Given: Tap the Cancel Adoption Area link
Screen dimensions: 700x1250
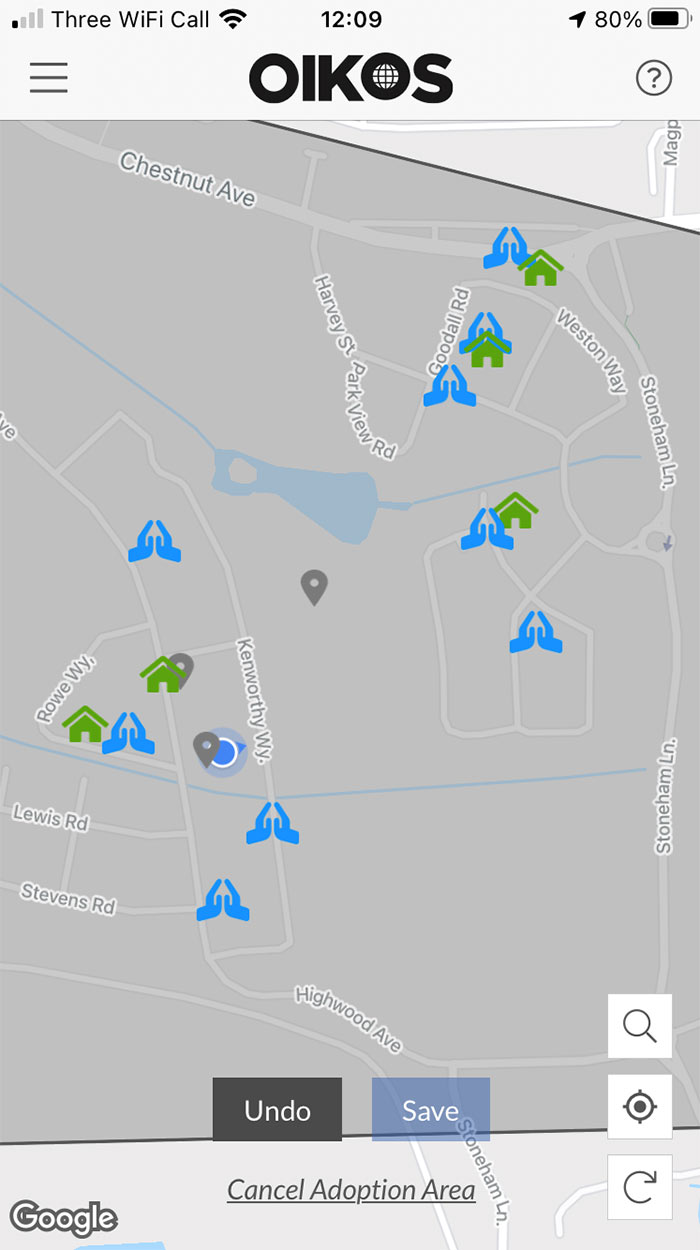Looking at the screenshot, I should 351,1190.
